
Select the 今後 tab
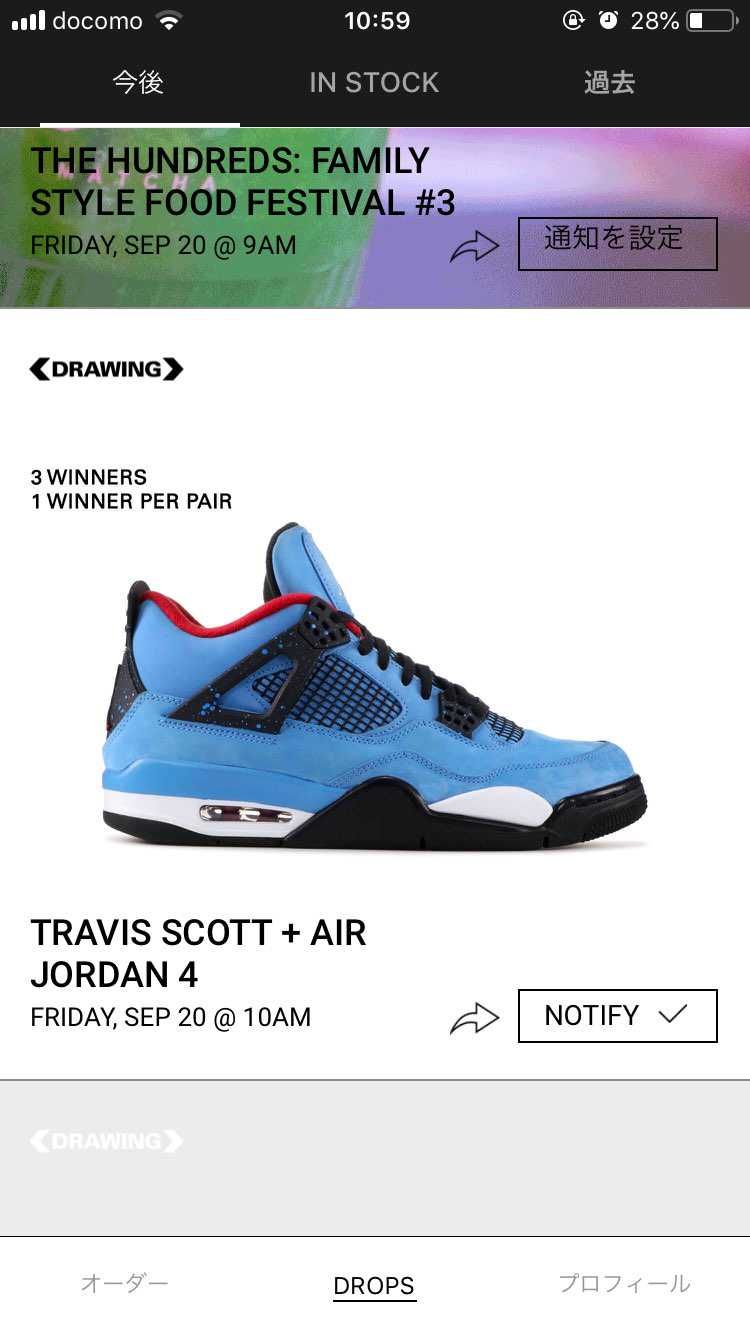point(138,83)
